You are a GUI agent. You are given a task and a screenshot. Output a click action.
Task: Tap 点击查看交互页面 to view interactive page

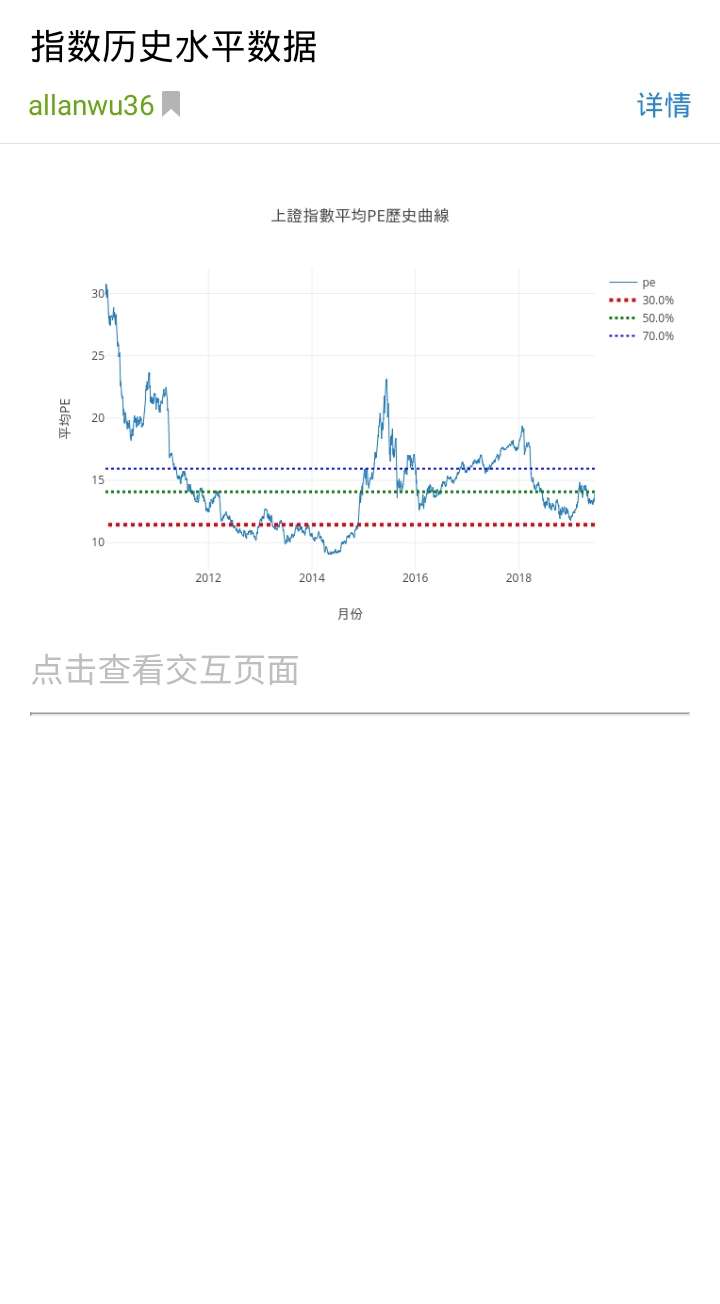(165, 670)
